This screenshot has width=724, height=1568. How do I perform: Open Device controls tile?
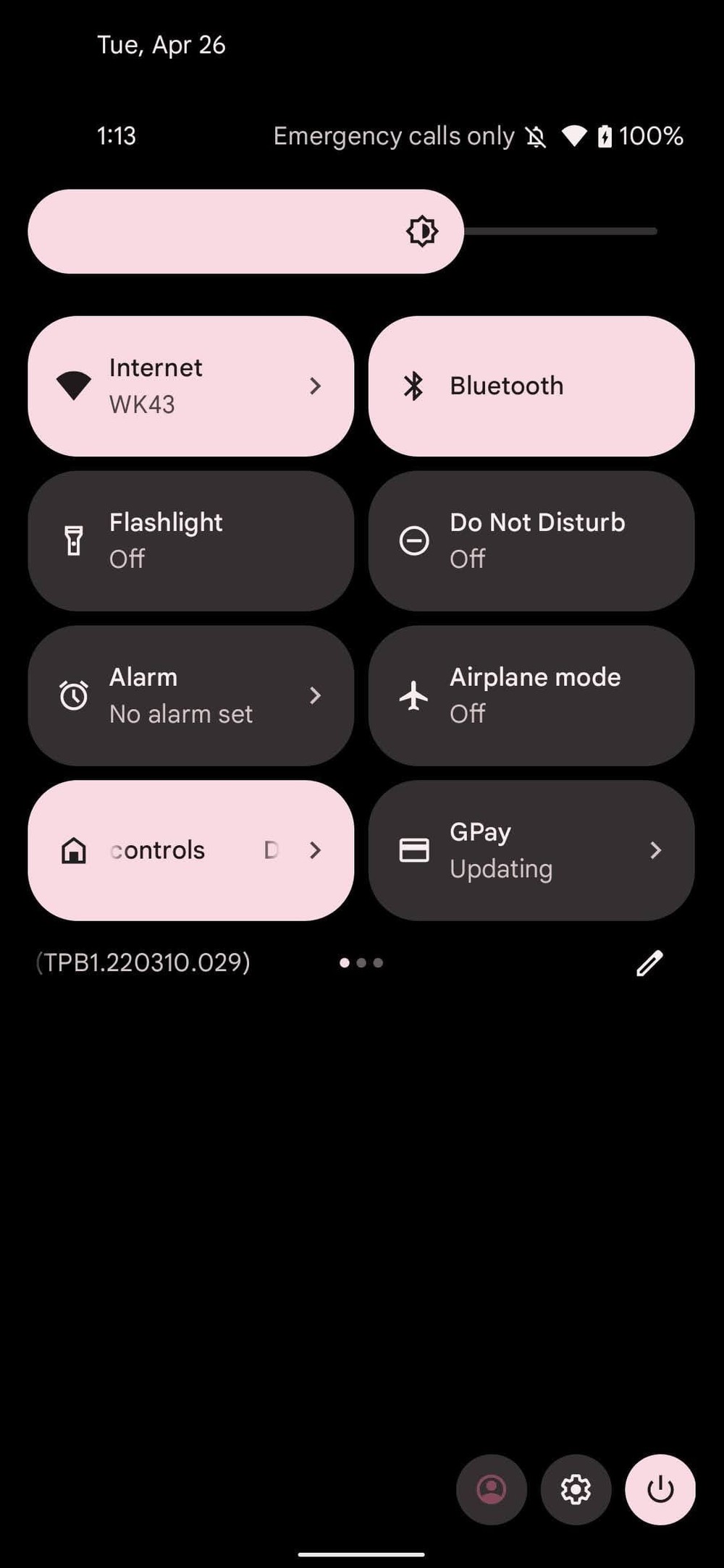pos(190,850)
